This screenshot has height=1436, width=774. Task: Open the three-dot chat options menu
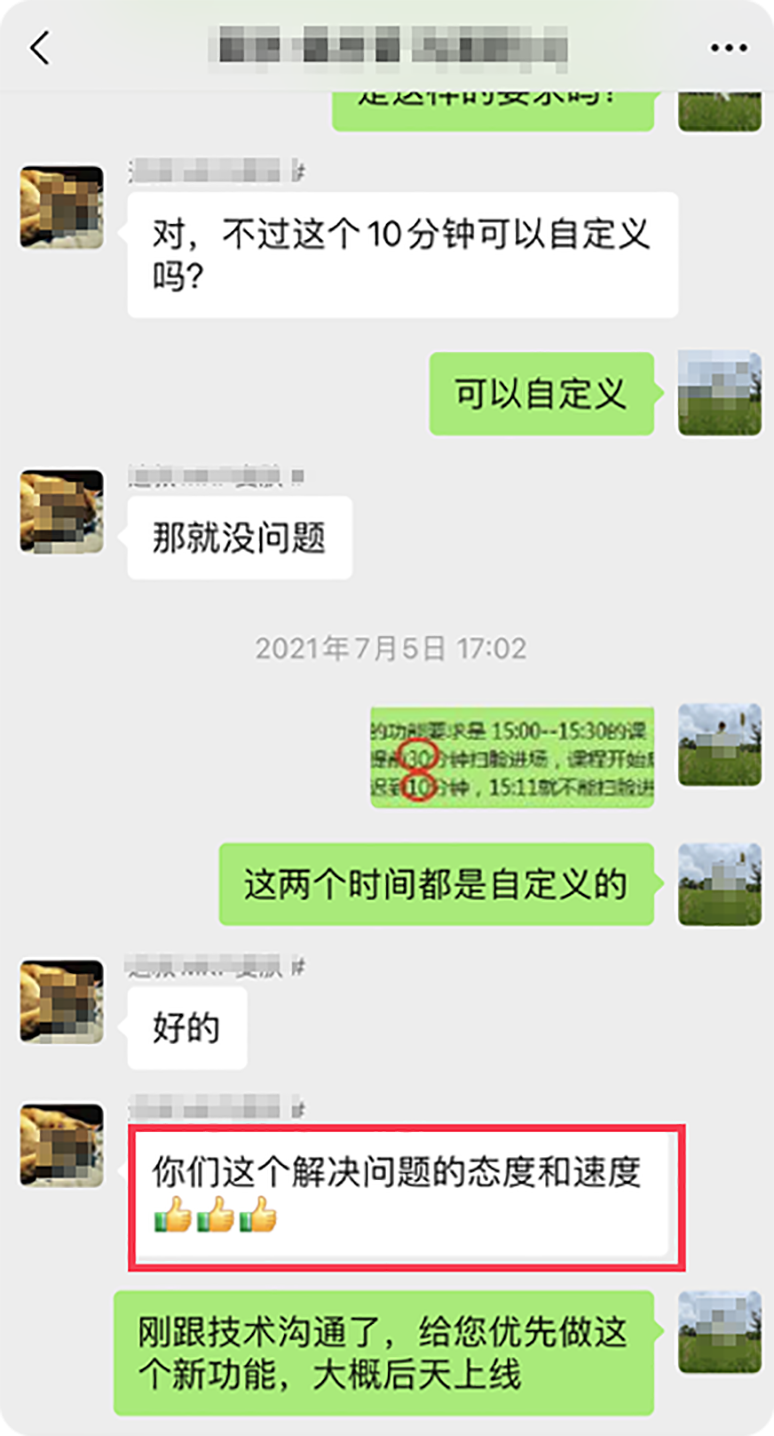(728, 48)
